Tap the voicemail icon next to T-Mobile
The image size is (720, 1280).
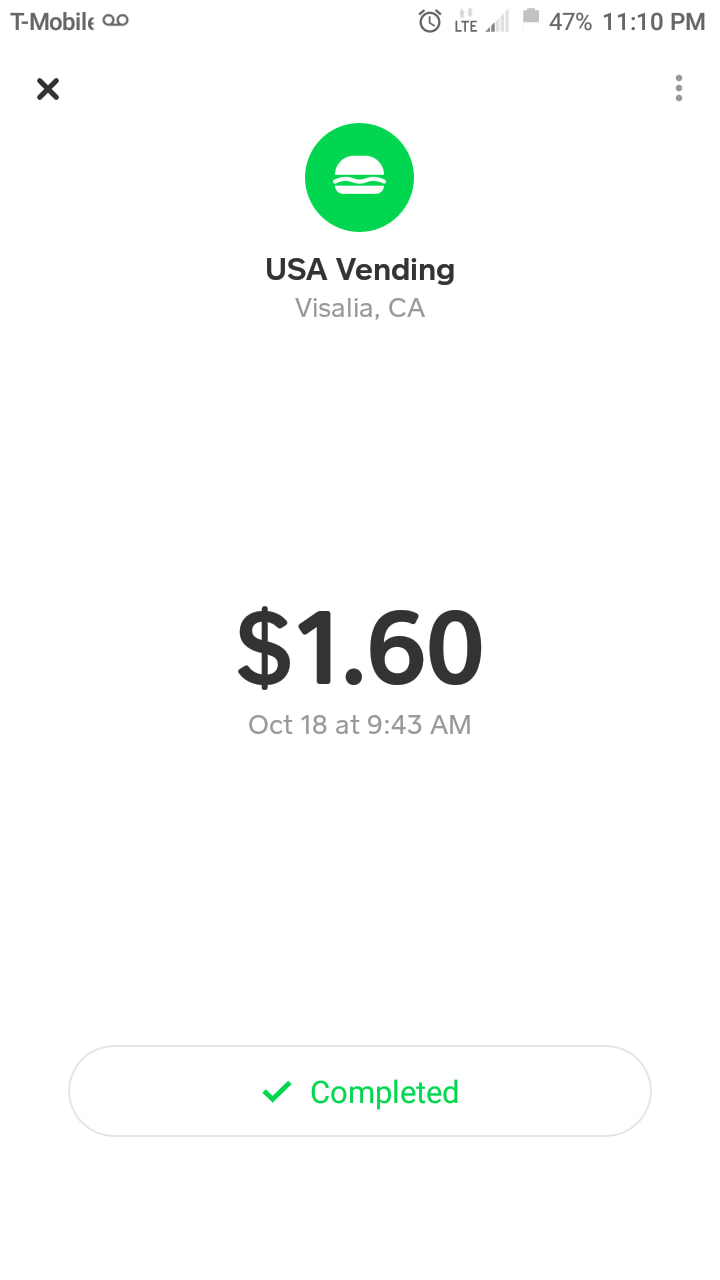115,18
